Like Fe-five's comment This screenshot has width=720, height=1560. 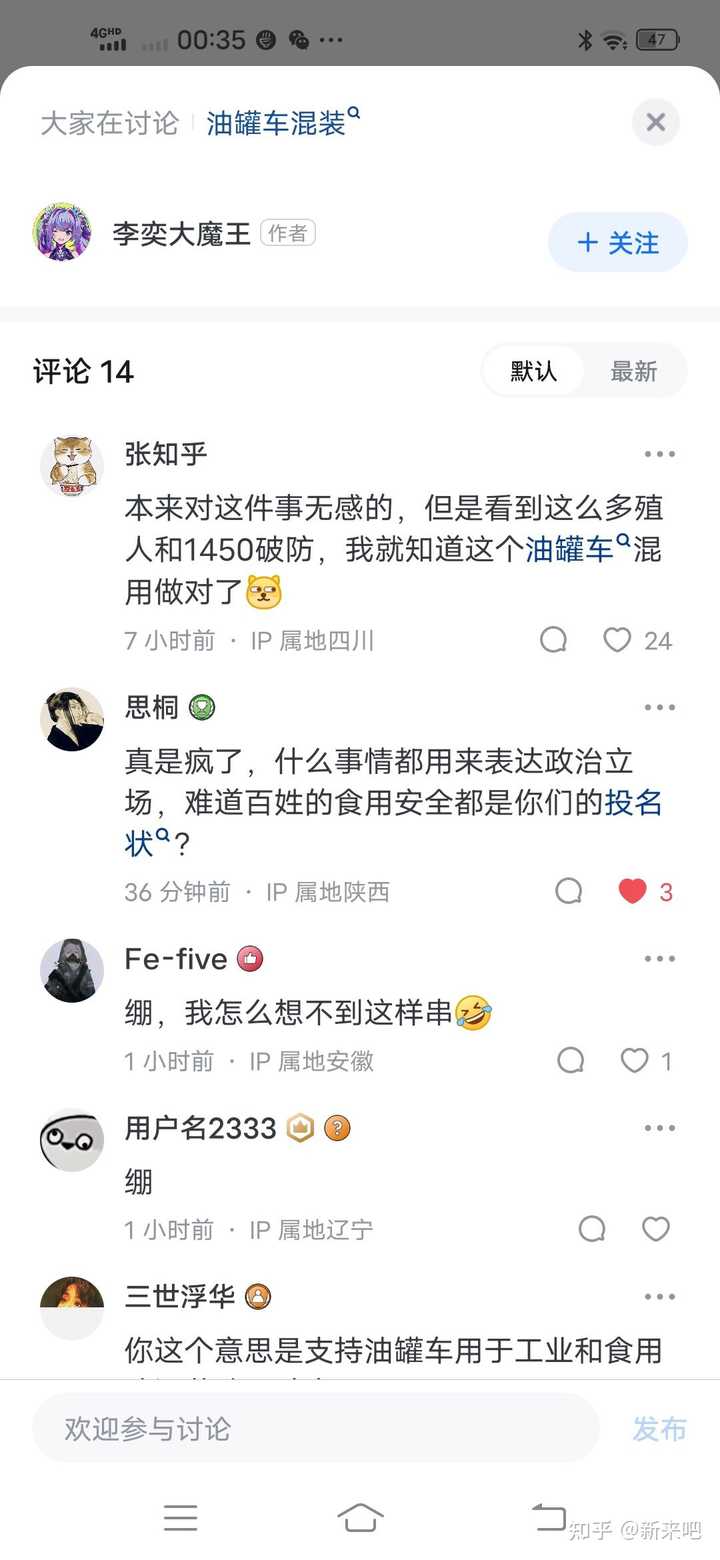635,1060
